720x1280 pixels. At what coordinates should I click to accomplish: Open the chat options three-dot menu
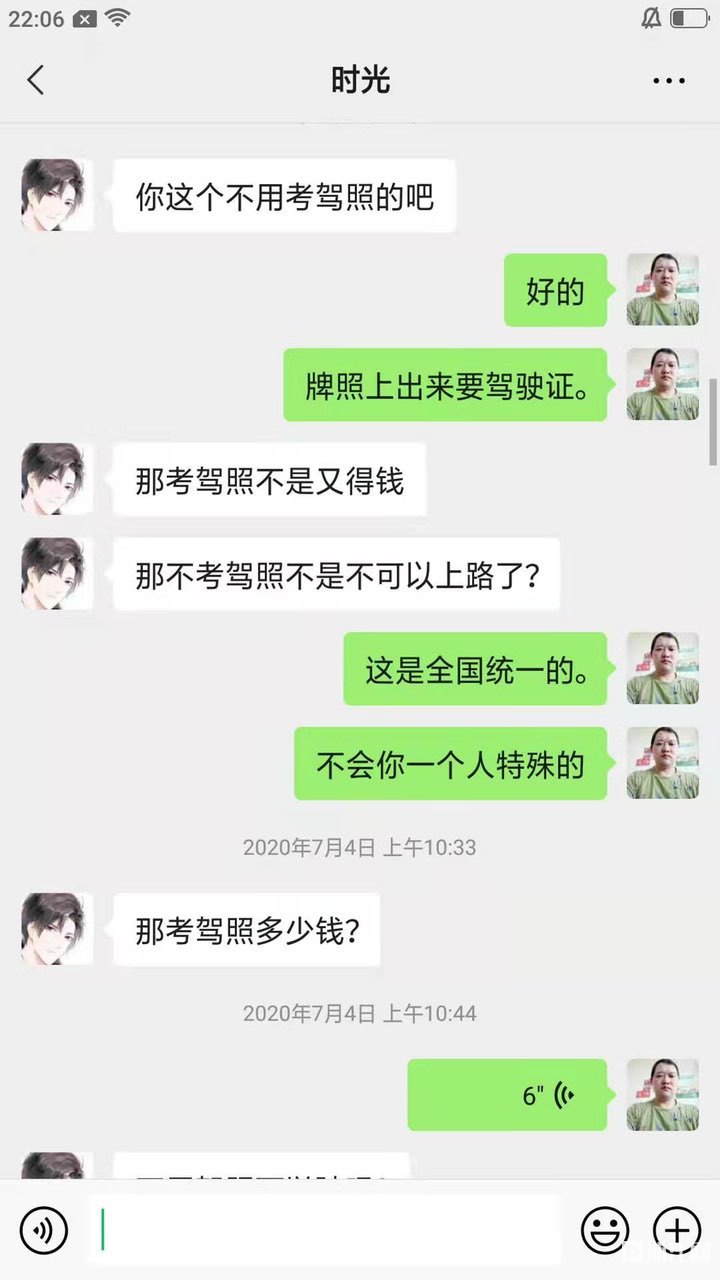(668, 81)
